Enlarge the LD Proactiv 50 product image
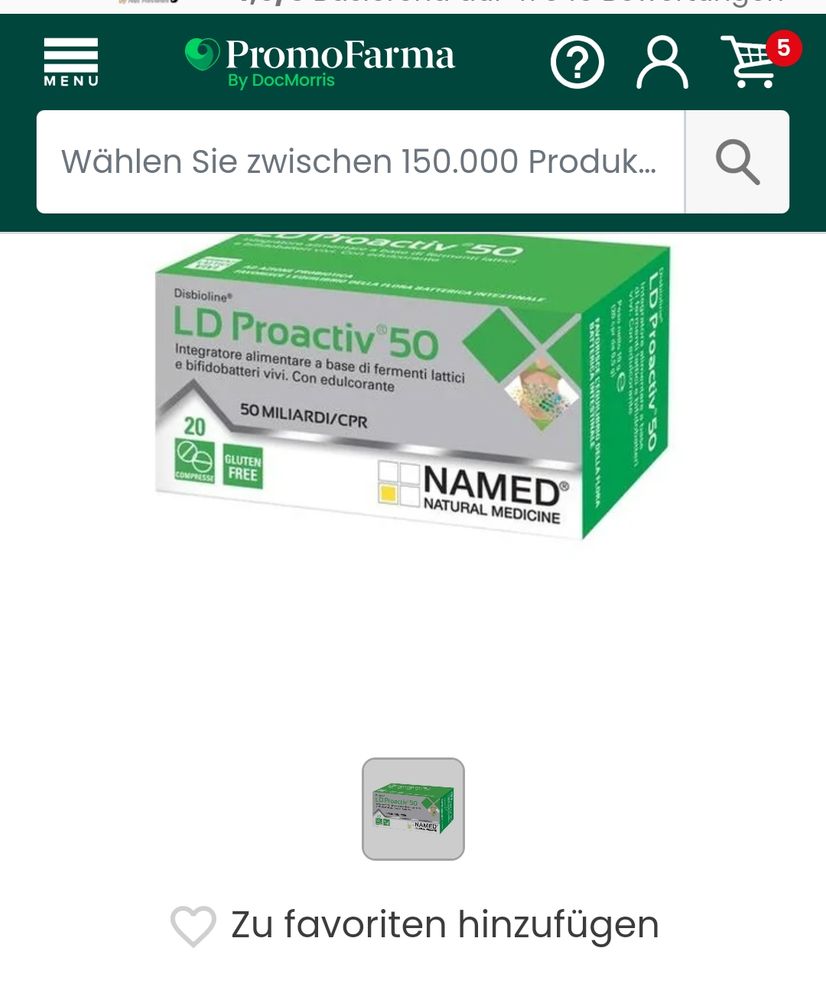 pos(412,390)
